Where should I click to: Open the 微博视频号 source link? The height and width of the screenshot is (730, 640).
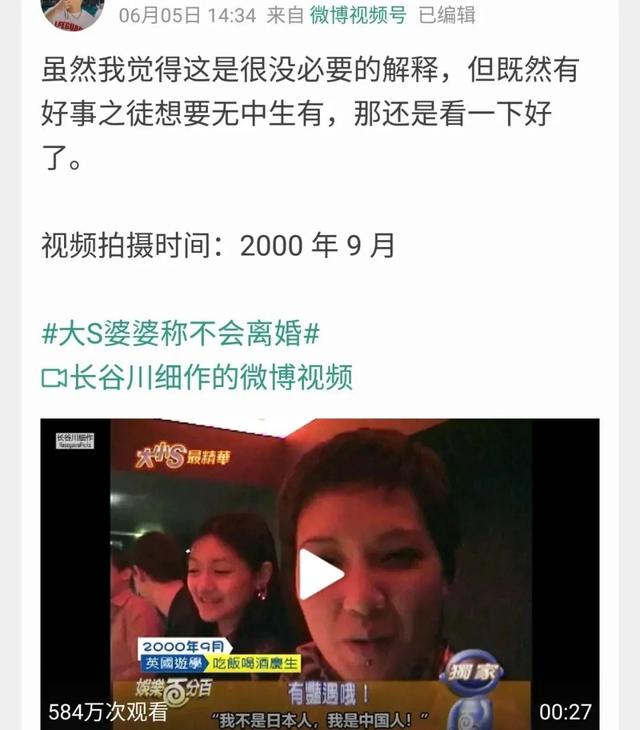coord(359,15)
